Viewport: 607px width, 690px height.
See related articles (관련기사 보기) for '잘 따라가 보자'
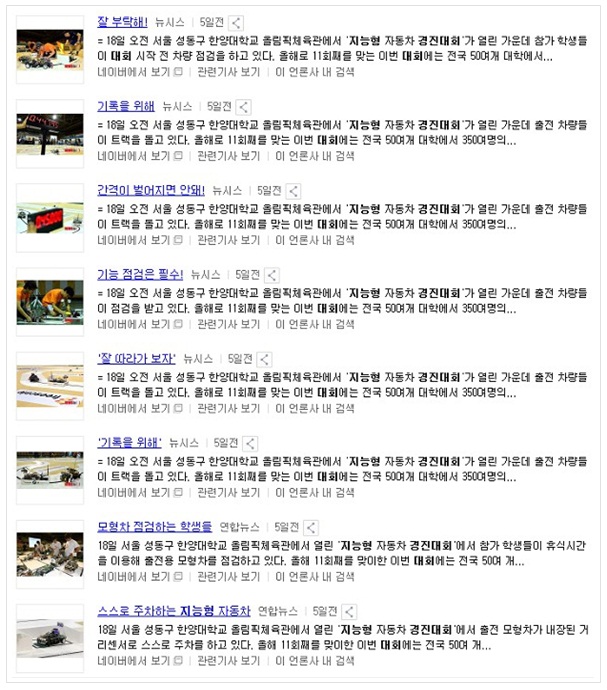[229, 408]
